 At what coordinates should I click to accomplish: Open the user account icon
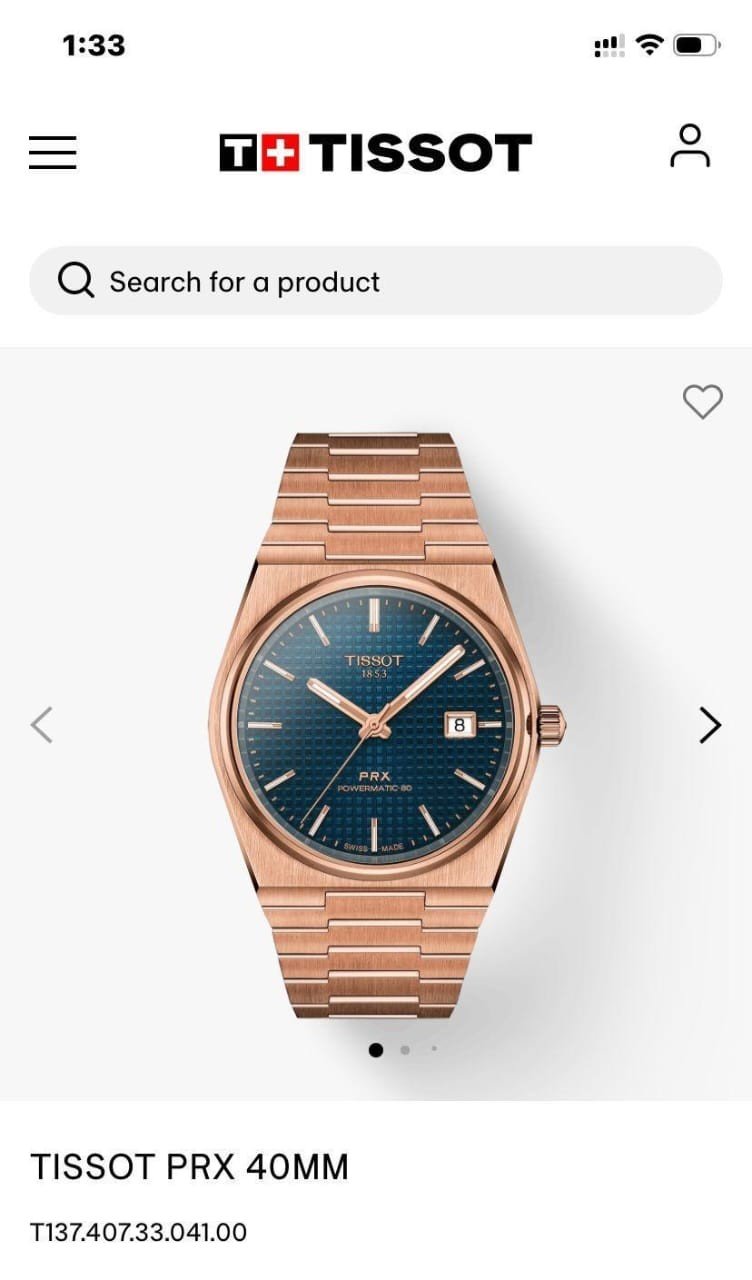[x=689, y=147]
